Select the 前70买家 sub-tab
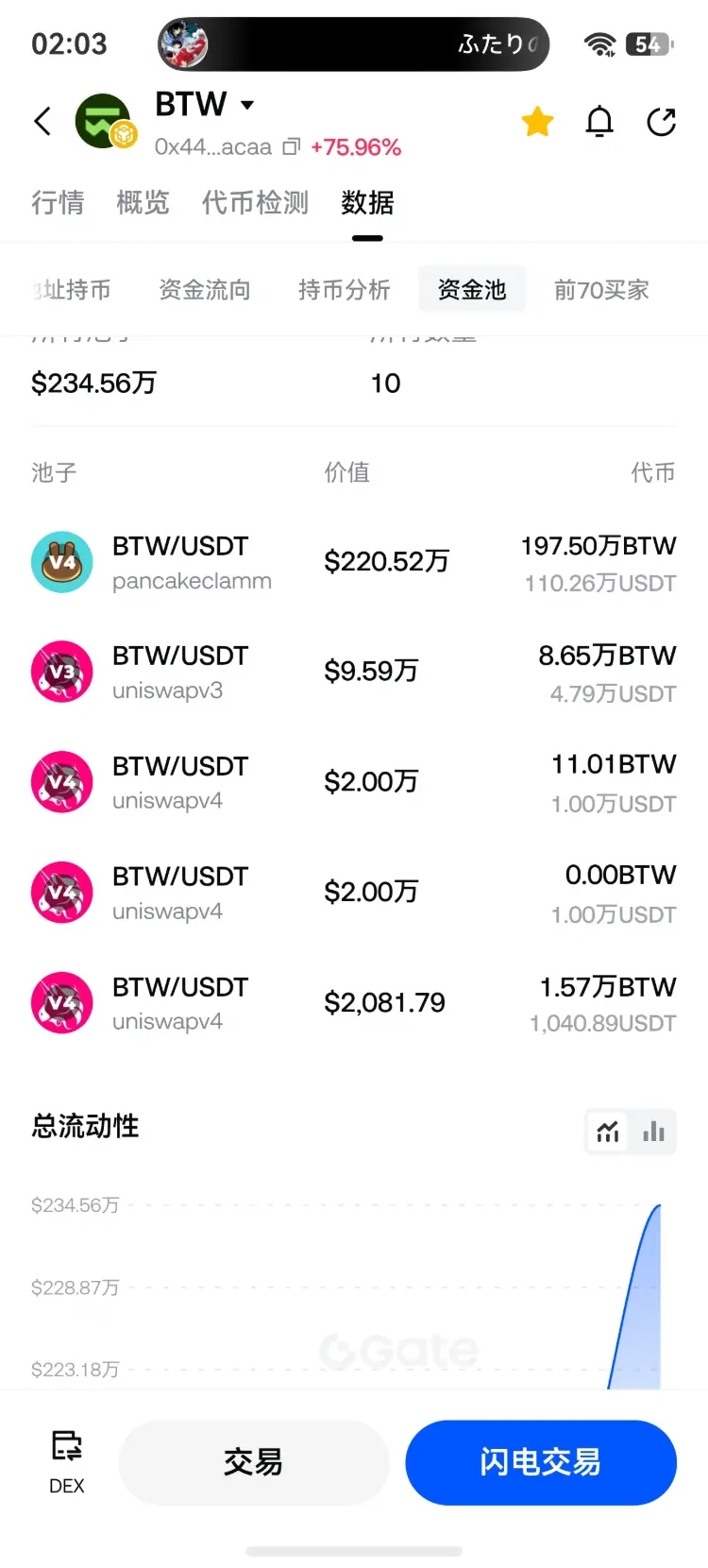 (601, 290)
